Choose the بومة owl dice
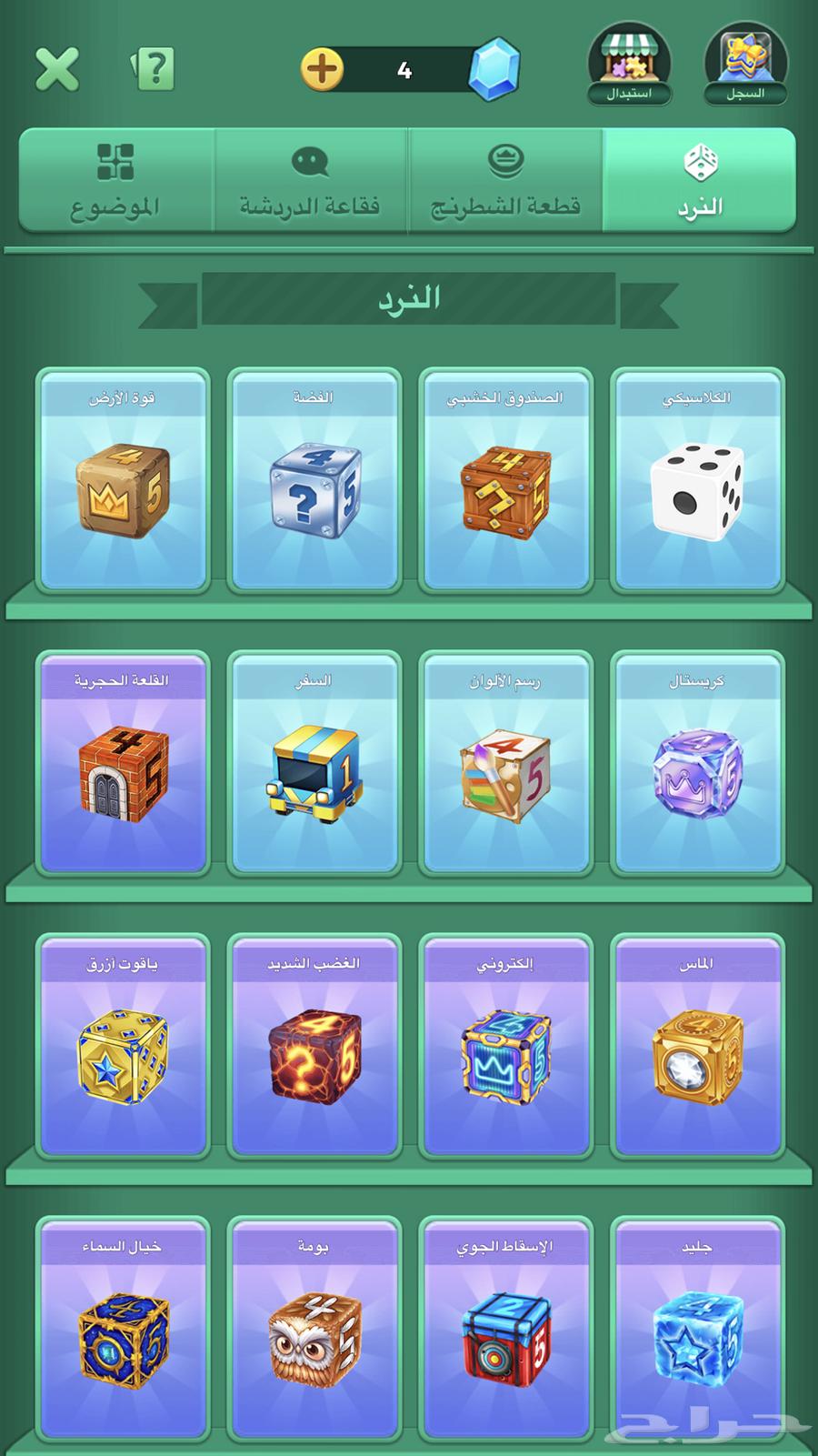The height and width of the screenshot is (1456, 818). [x=314, y=1328]
